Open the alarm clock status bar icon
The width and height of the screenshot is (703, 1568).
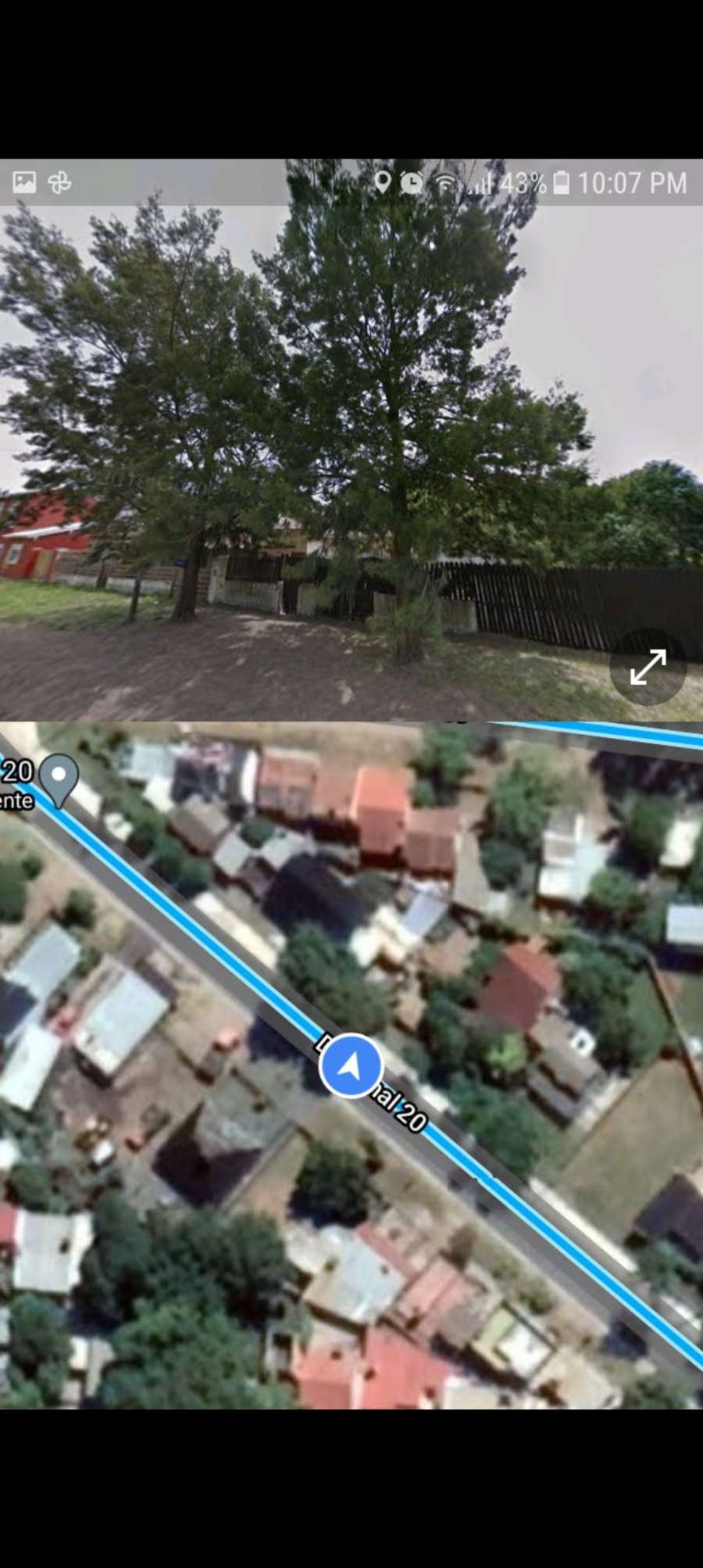point(409,184)
